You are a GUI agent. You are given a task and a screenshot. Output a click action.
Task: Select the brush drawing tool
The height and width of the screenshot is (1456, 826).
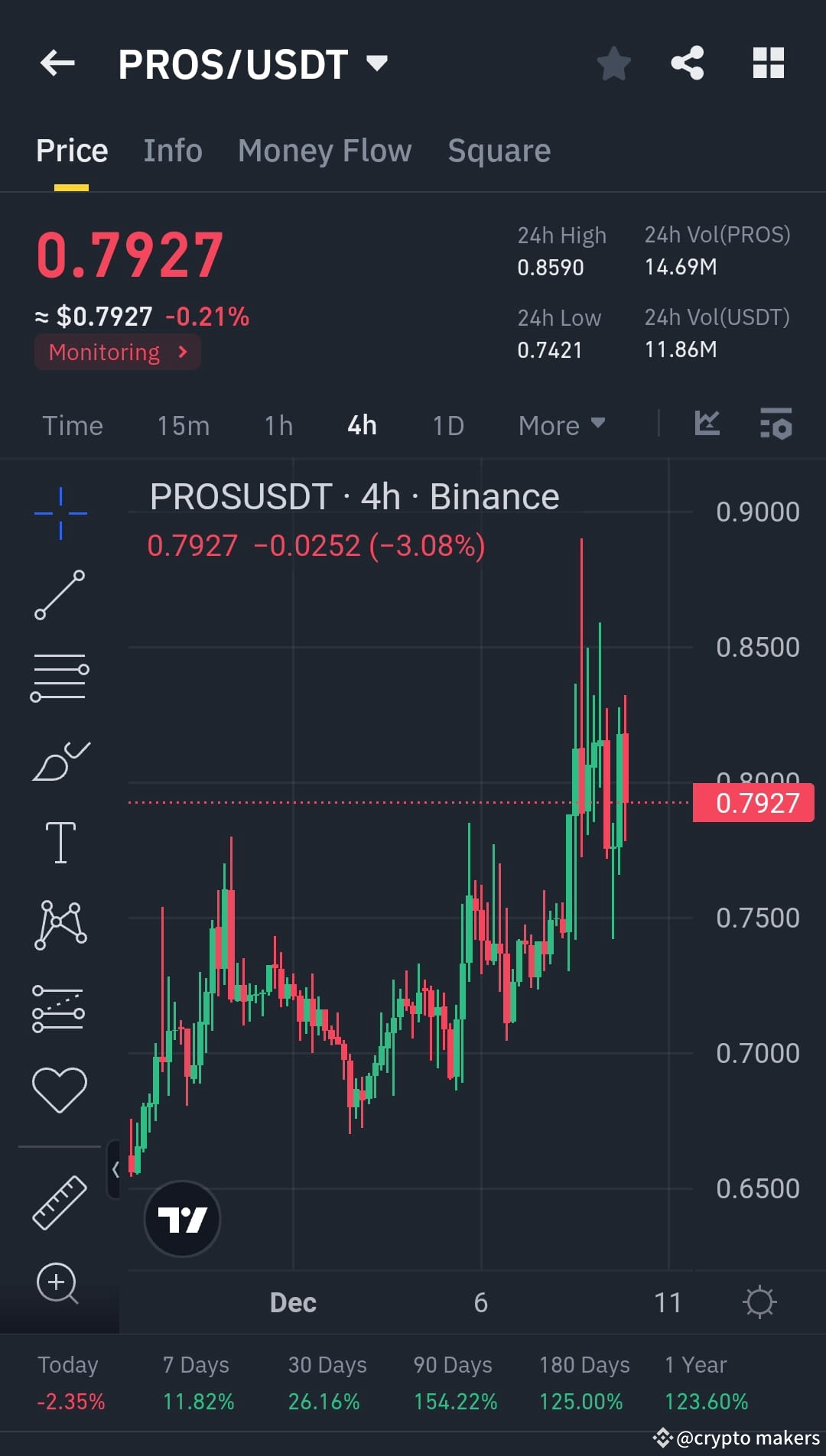tap(60, 761)
